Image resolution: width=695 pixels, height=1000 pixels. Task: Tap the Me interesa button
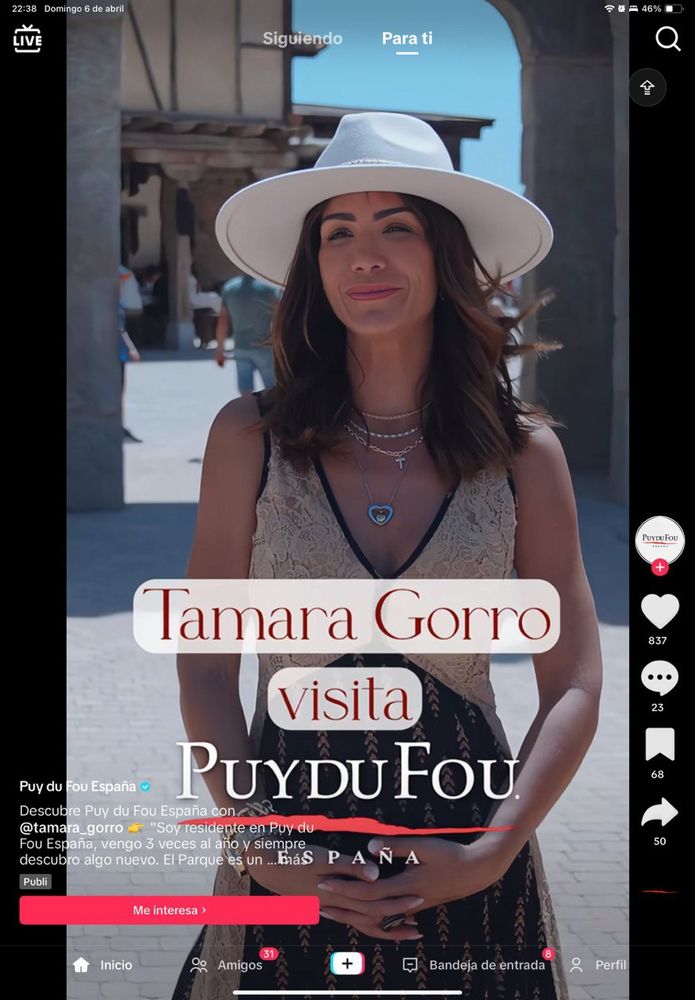click(x=169, y=910)
